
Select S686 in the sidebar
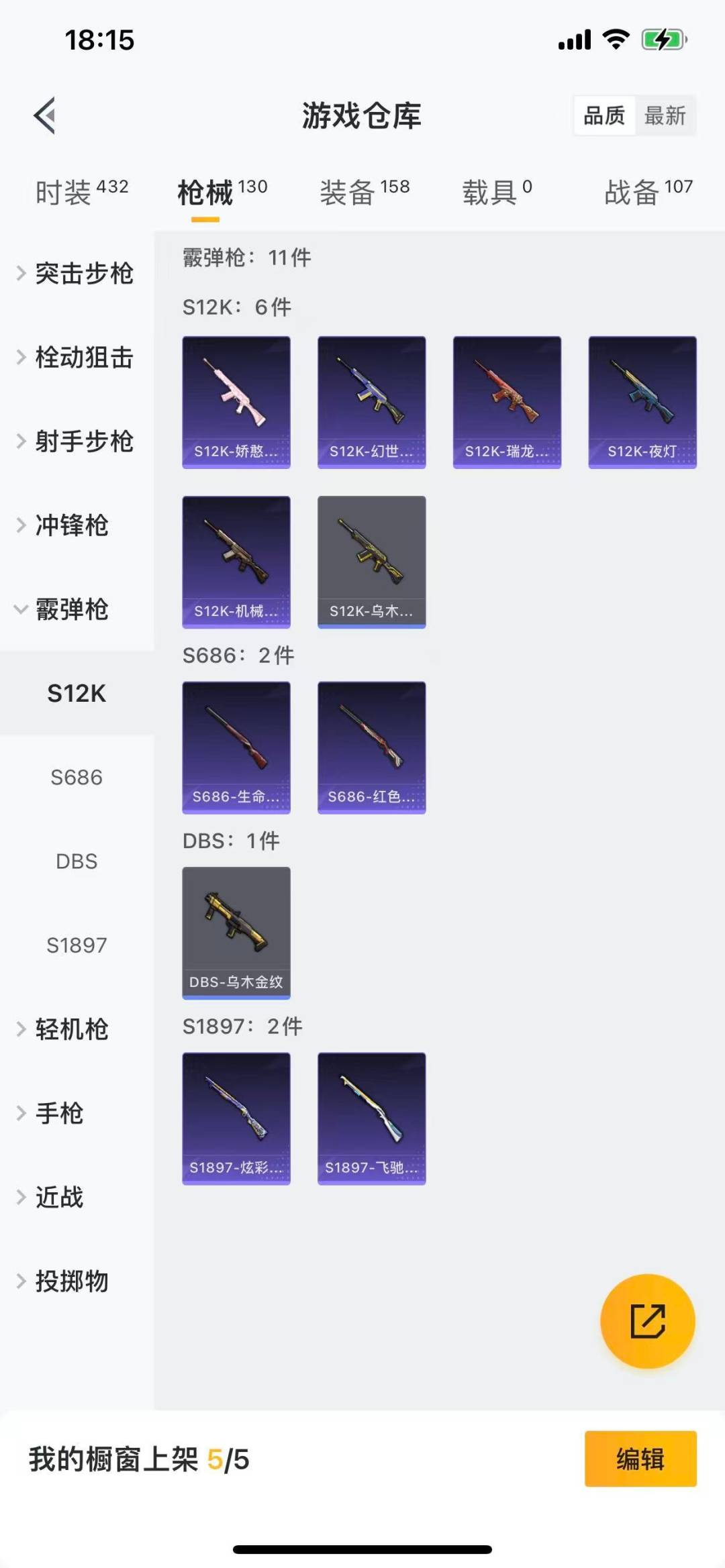pyautogui.click(x=77, y=777)
